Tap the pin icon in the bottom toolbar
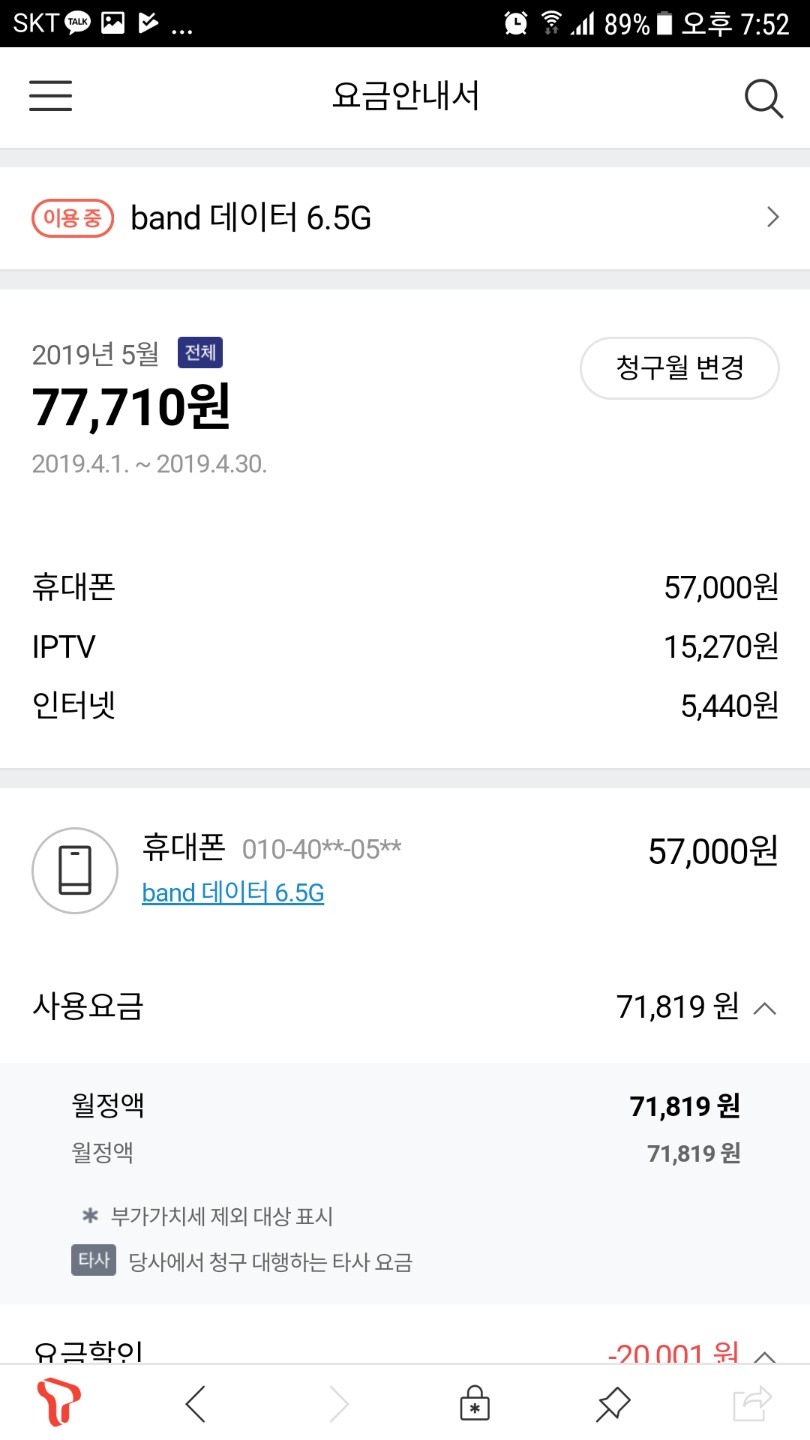 (615, 1402)
